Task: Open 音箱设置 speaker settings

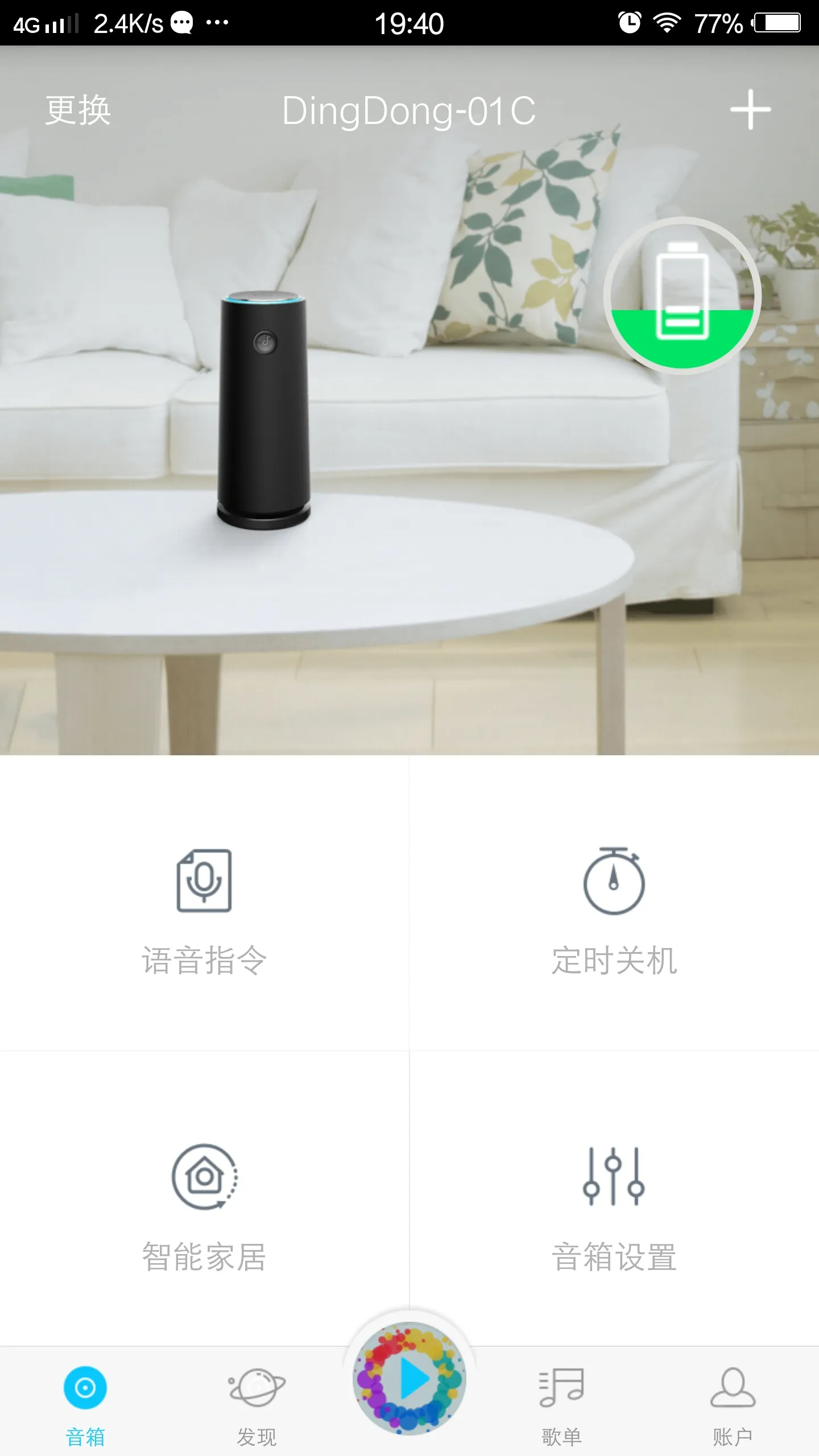Action: [614, 1207]
